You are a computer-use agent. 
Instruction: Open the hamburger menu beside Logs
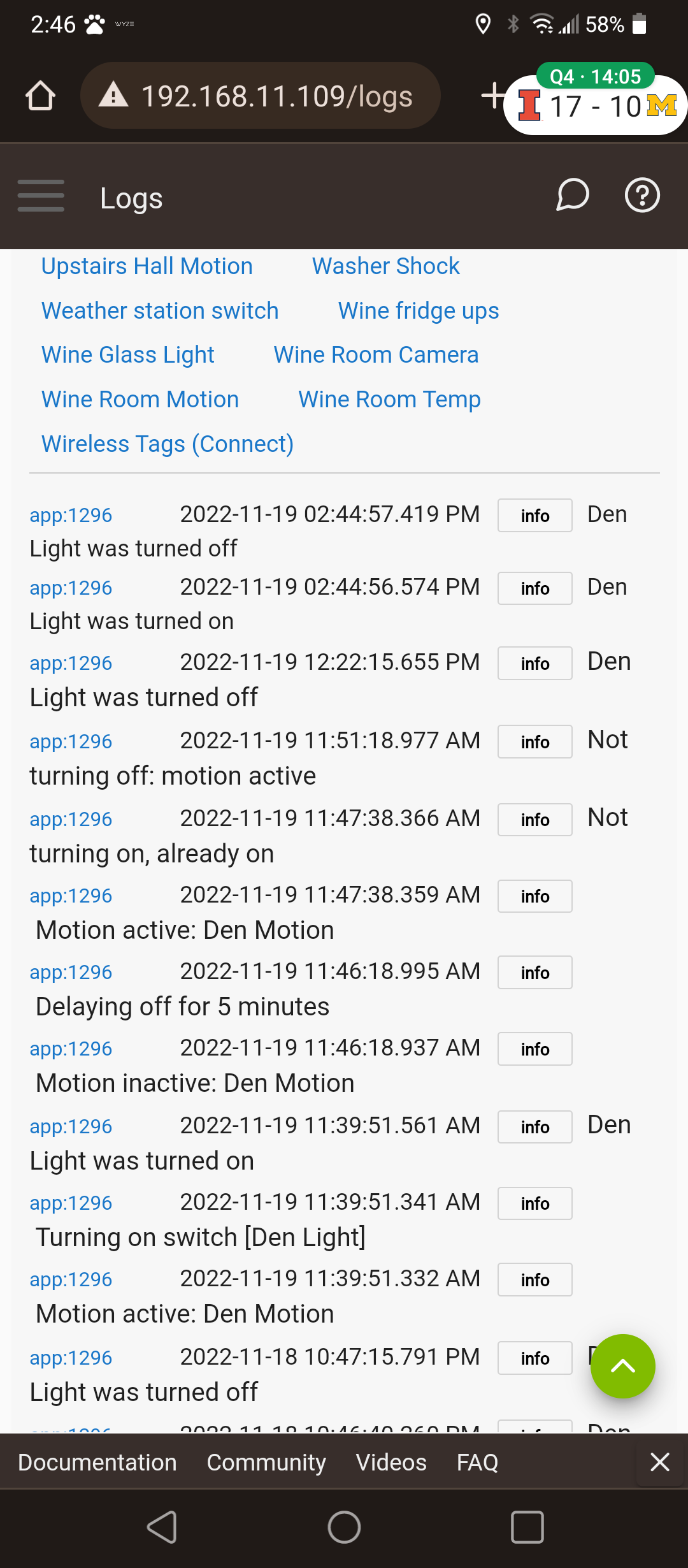click(x=41, y=196)
